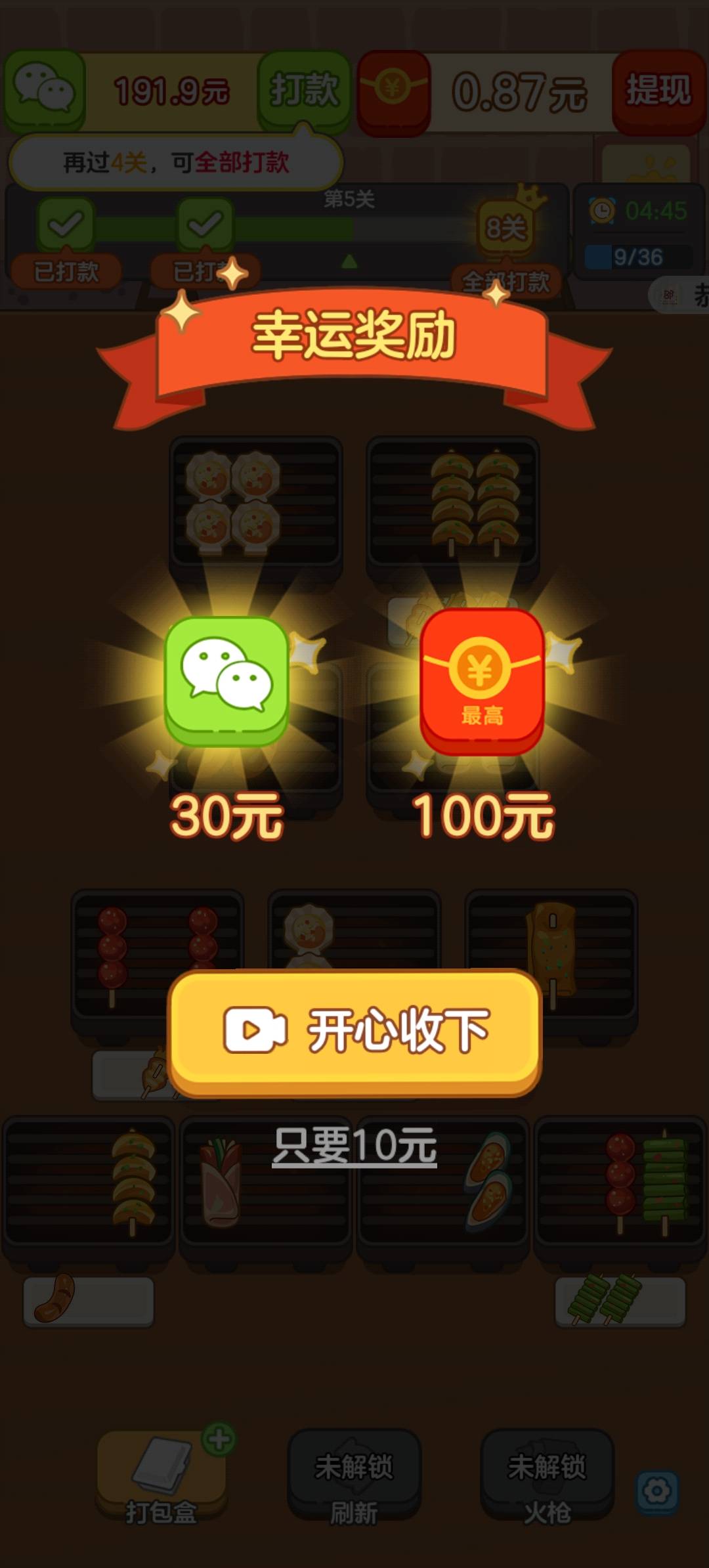Open the settings gear icon
The height and width of the screenshot is (1568, 709).
[x=656, y=1492]
